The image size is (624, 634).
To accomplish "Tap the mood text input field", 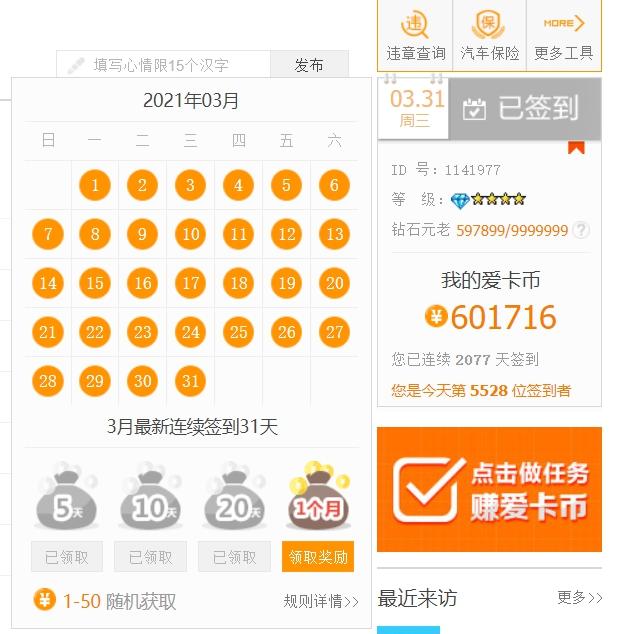I will tap(165, 65).
